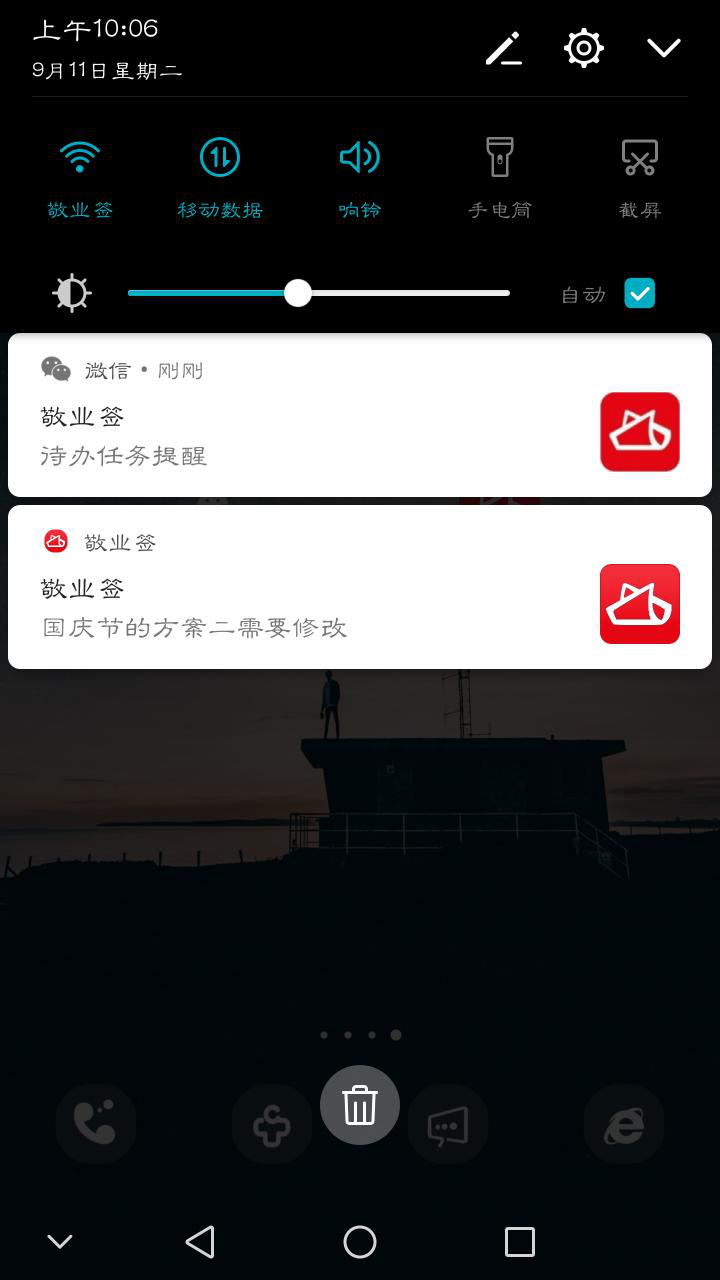
Task: Uncheck 自动 brightness checkbox
Action: click(x=640, y=293)
